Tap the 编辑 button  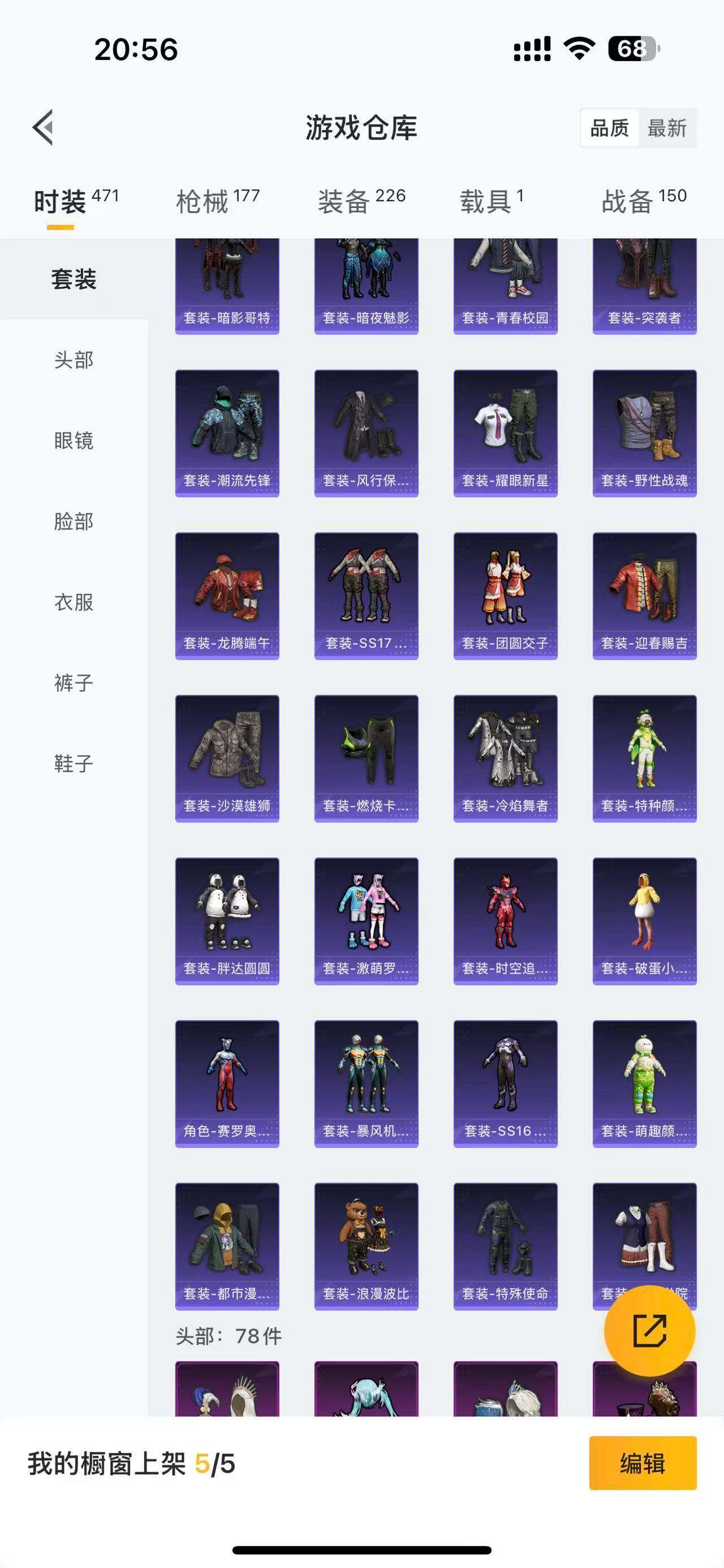coord(643,1463)
